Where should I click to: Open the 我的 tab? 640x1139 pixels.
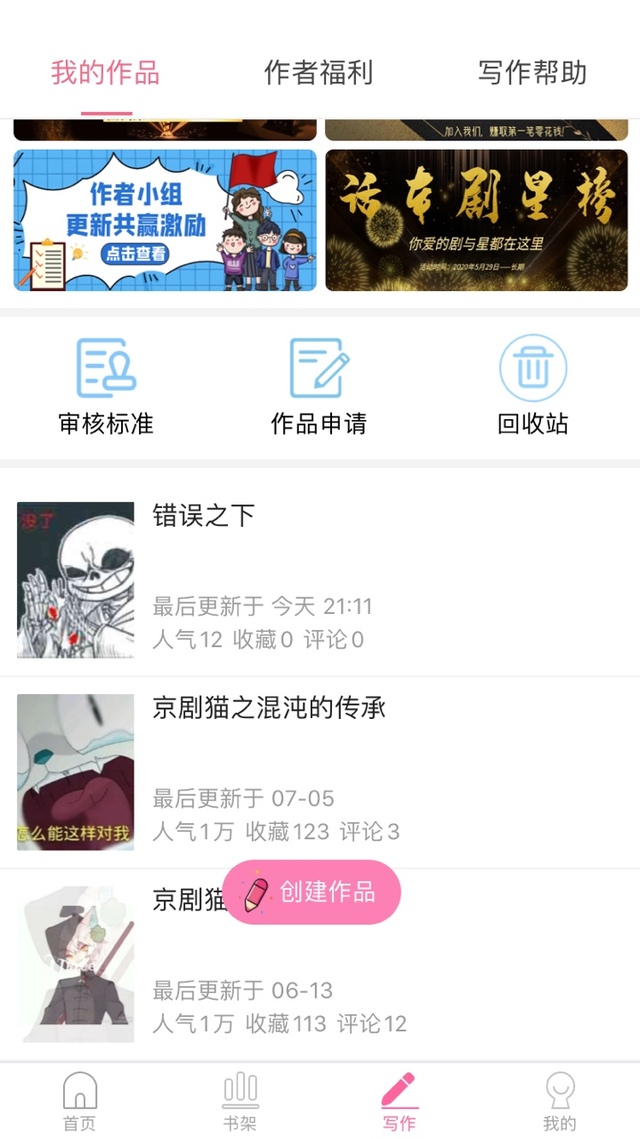pos(559,1101)
